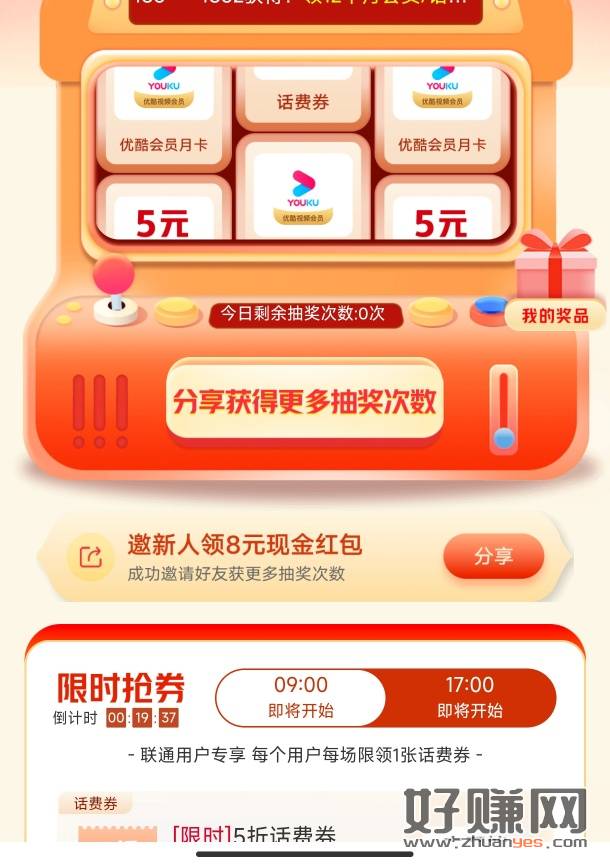Tap 分享获得更多抽奖次数 button
610x866 pixels.
(x=304, y=402)
